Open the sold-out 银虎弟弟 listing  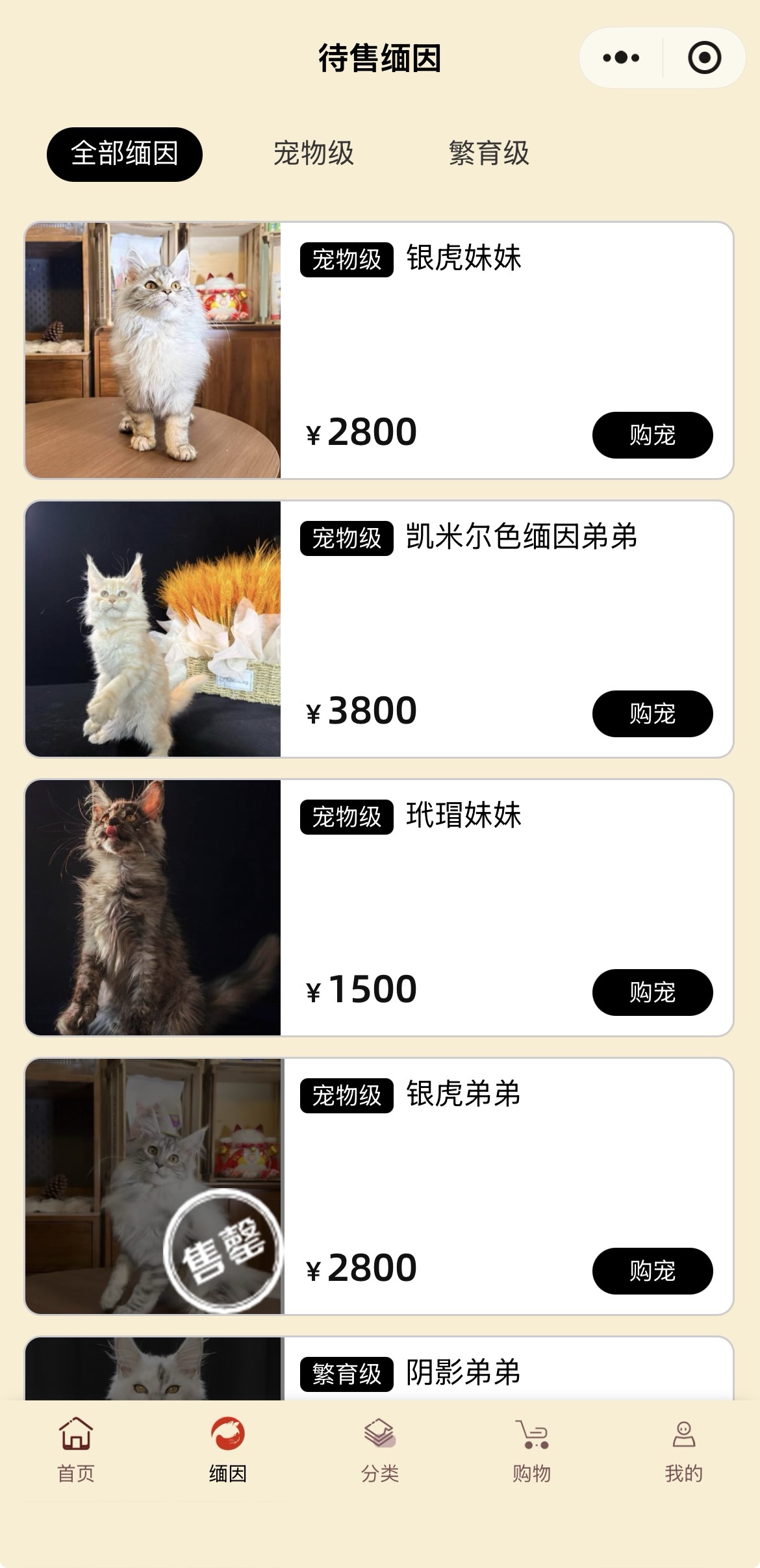pos(462,1094)
